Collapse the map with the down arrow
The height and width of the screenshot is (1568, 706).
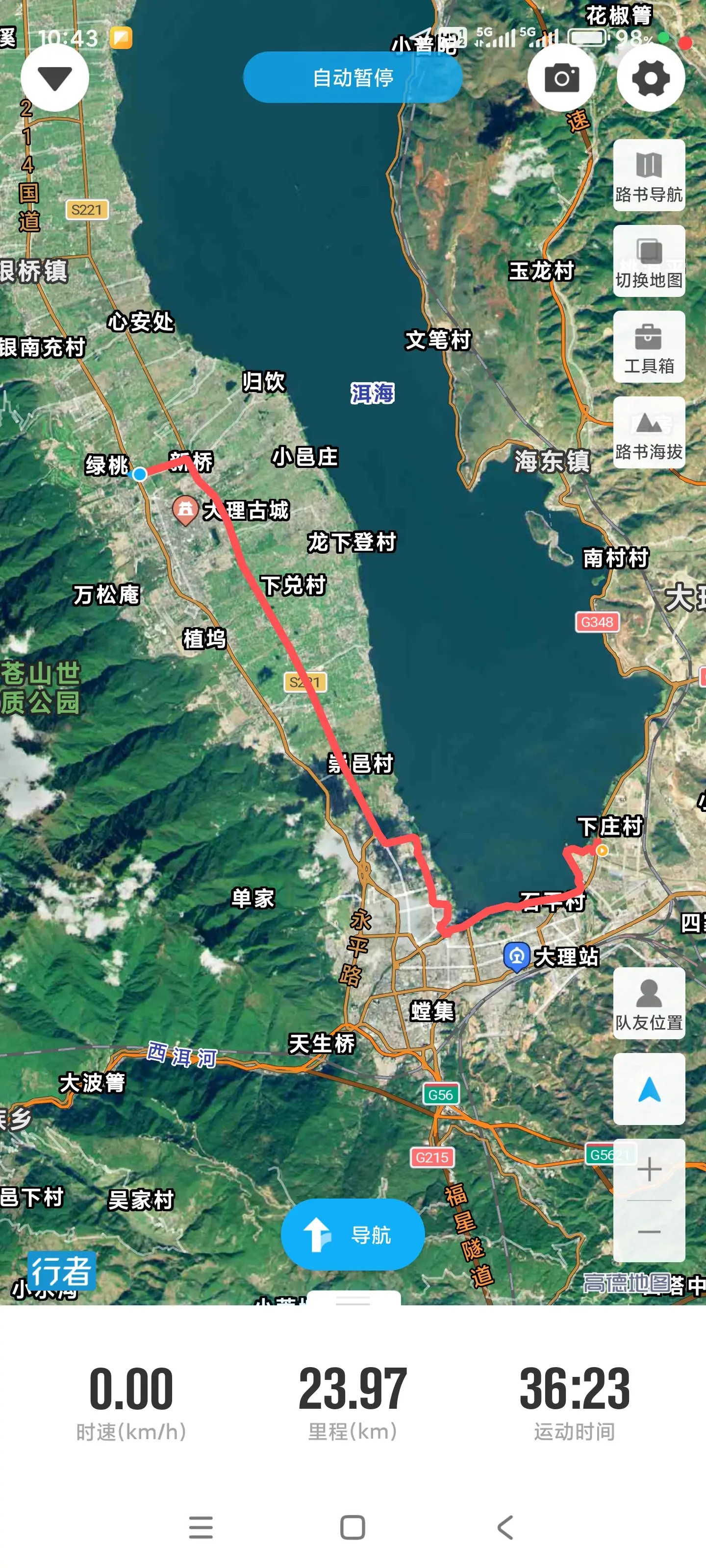55,78
